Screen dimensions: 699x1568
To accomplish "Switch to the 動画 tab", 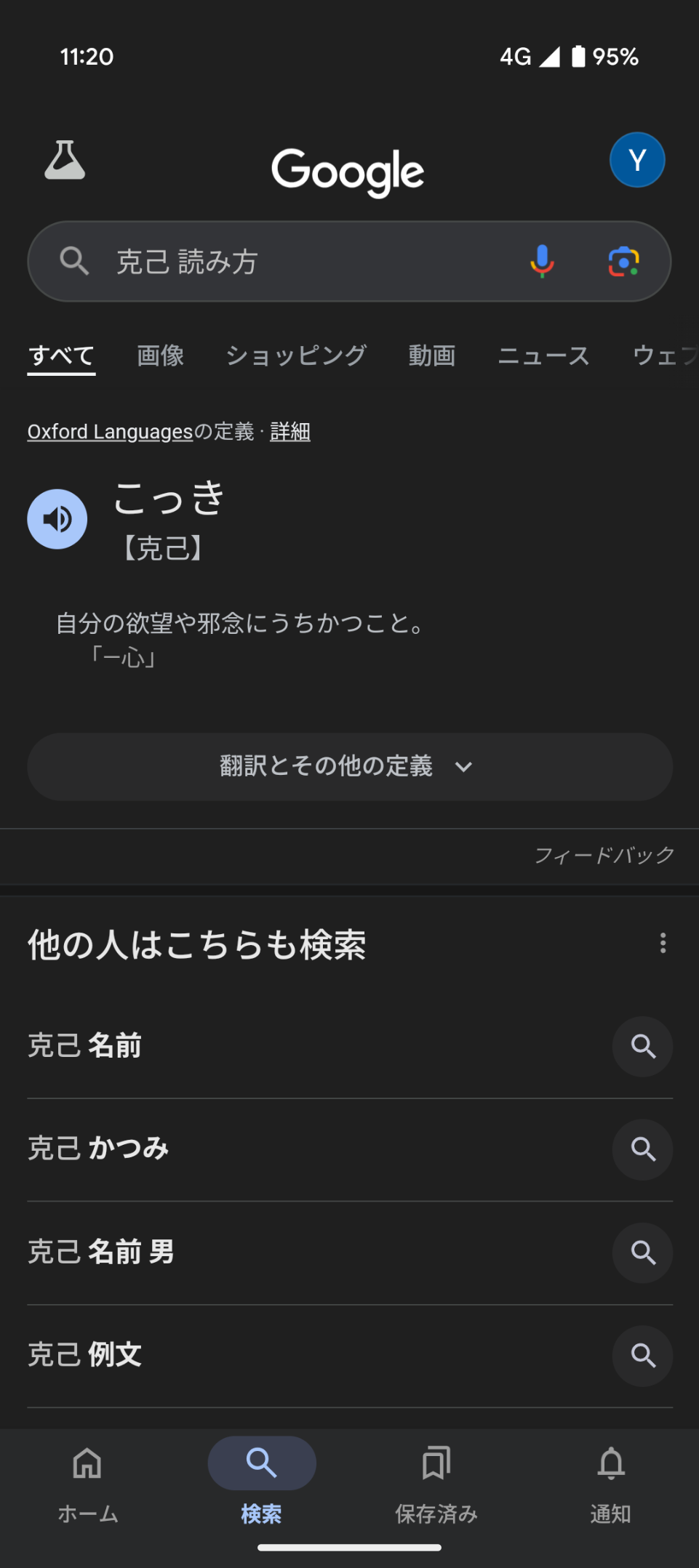I will point(432,355).
